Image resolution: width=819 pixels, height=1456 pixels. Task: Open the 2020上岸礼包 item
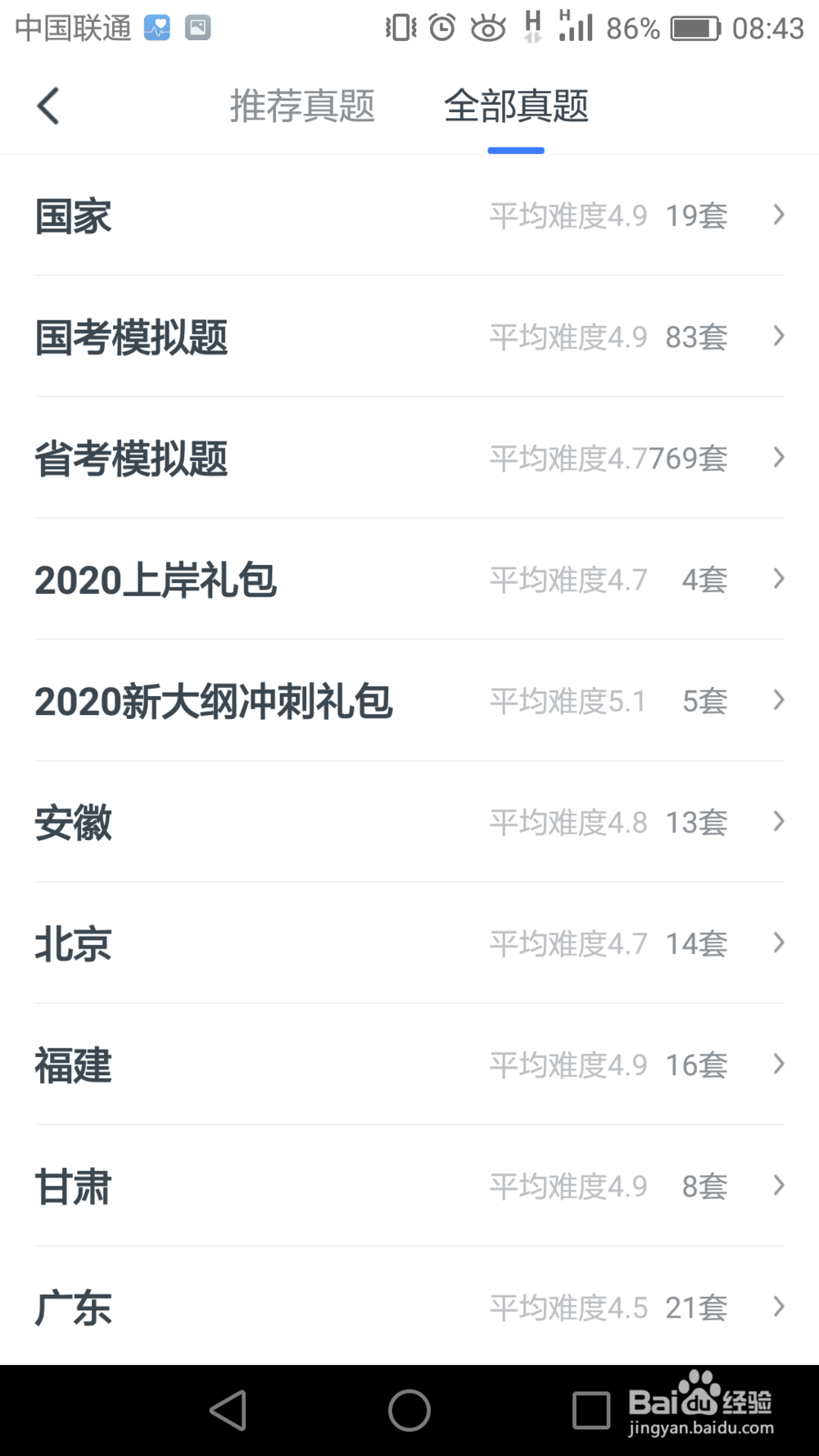click(409, 579)
